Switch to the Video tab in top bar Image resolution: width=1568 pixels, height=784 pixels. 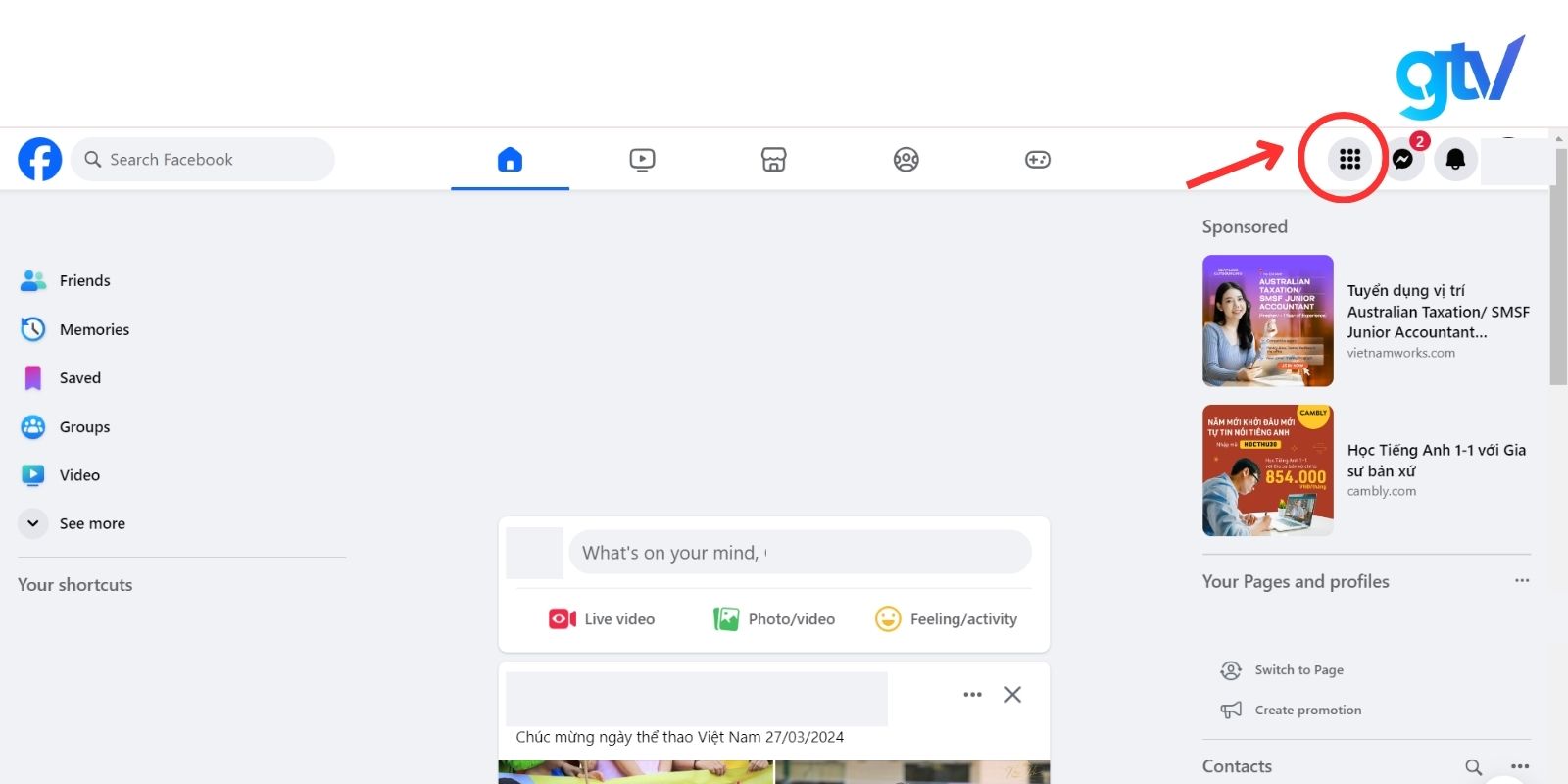pos(642,160)
